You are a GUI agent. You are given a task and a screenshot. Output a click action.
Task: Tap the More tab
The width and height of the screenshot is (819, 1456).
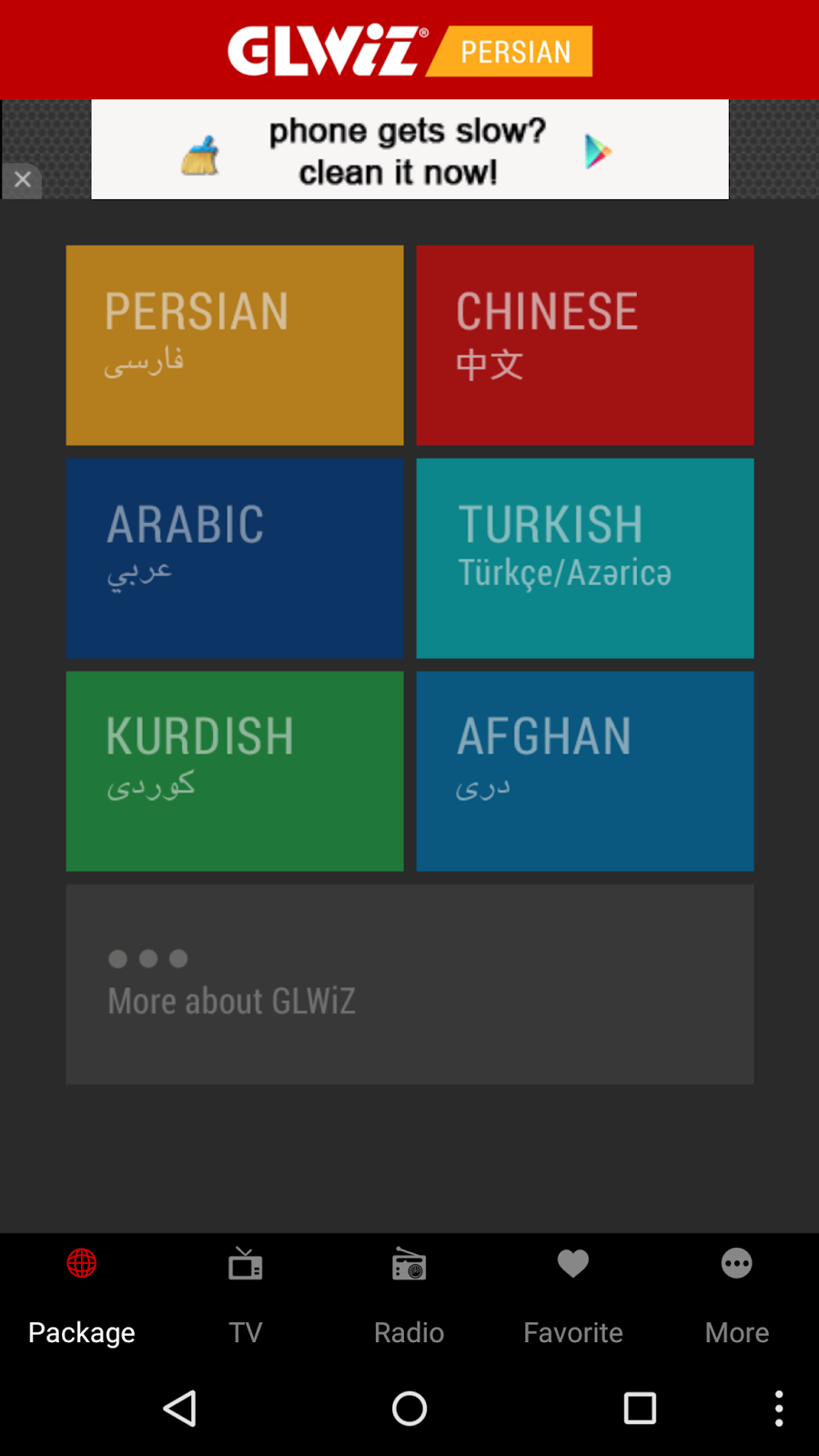737,1296
